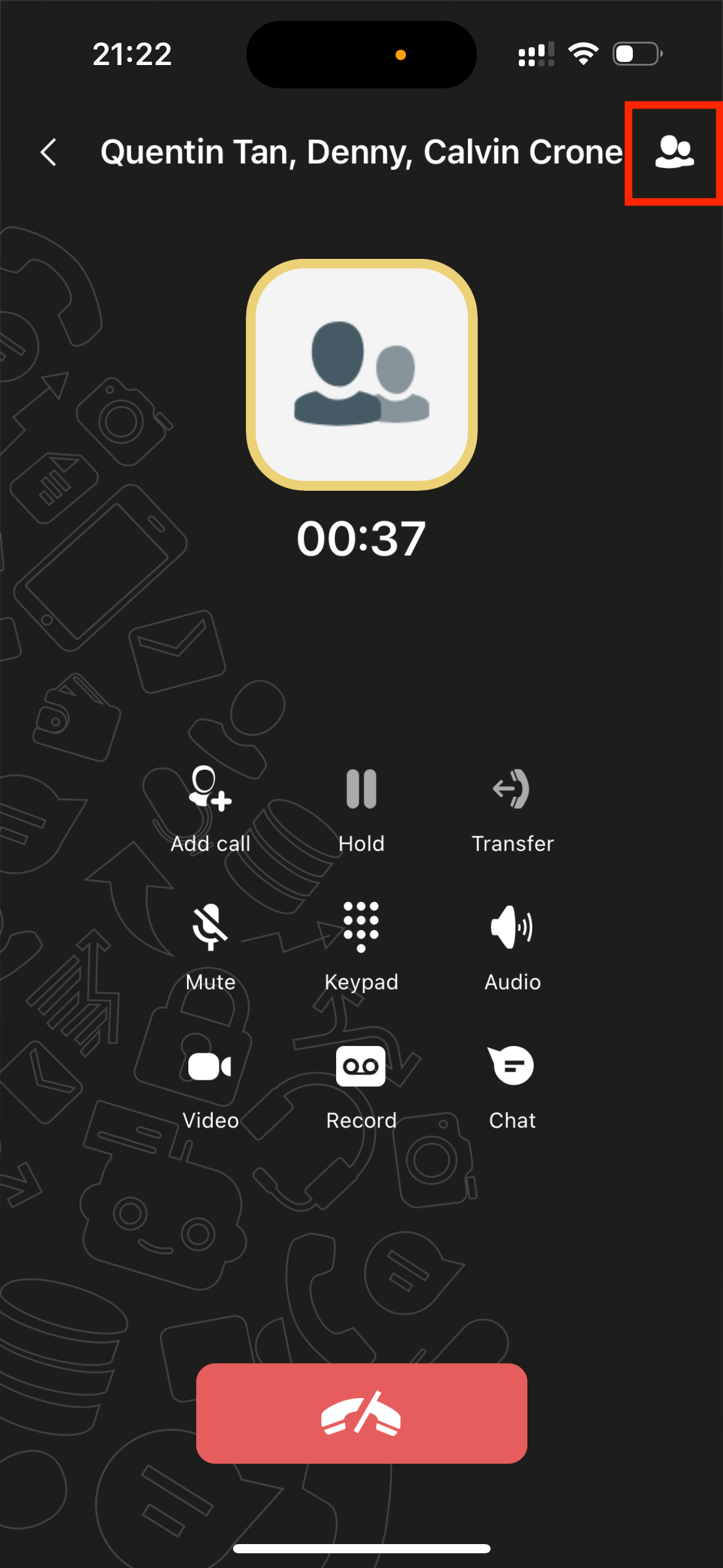
Task: Go back from the call screen
Action: 48,152
